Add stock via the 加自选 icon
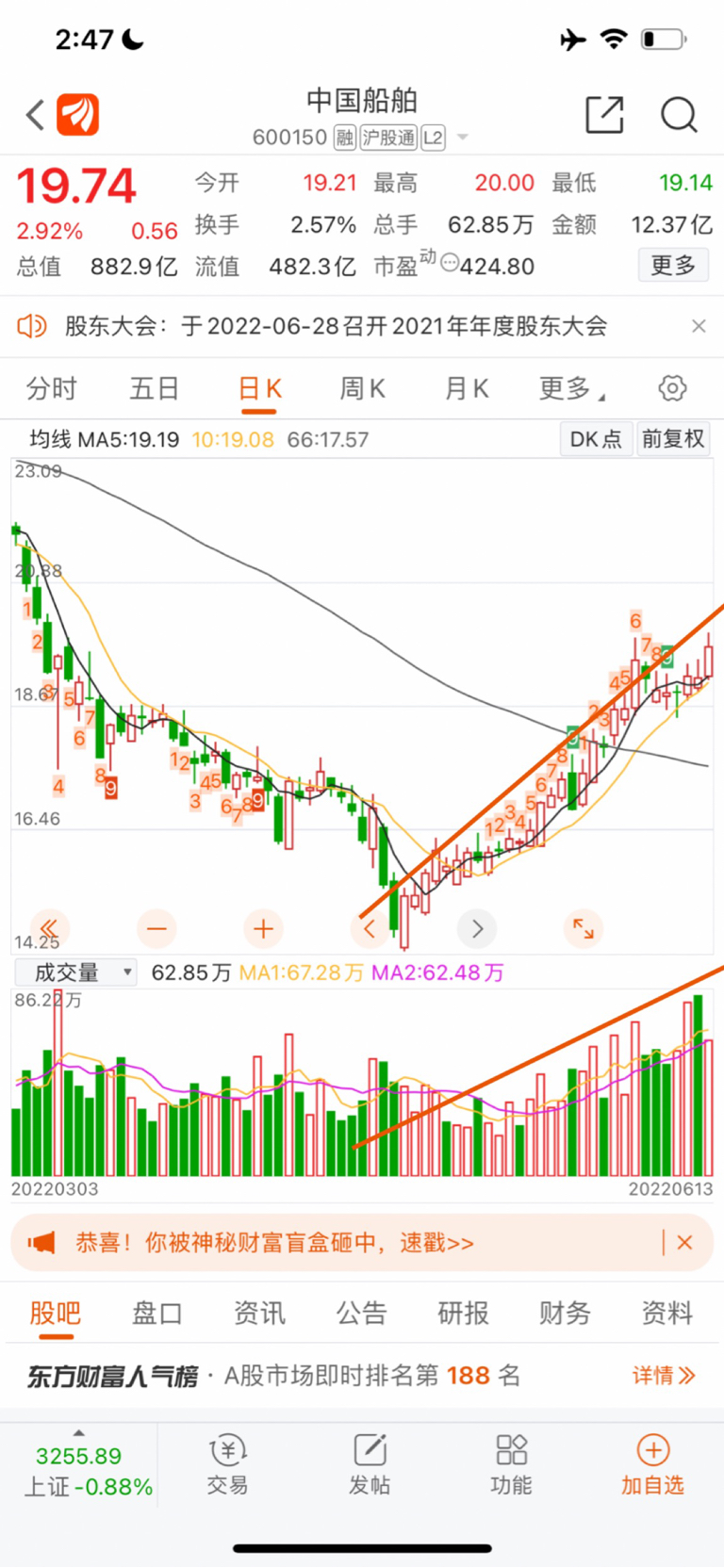This screenshot has width=724, height=1568. [653, 1465]
